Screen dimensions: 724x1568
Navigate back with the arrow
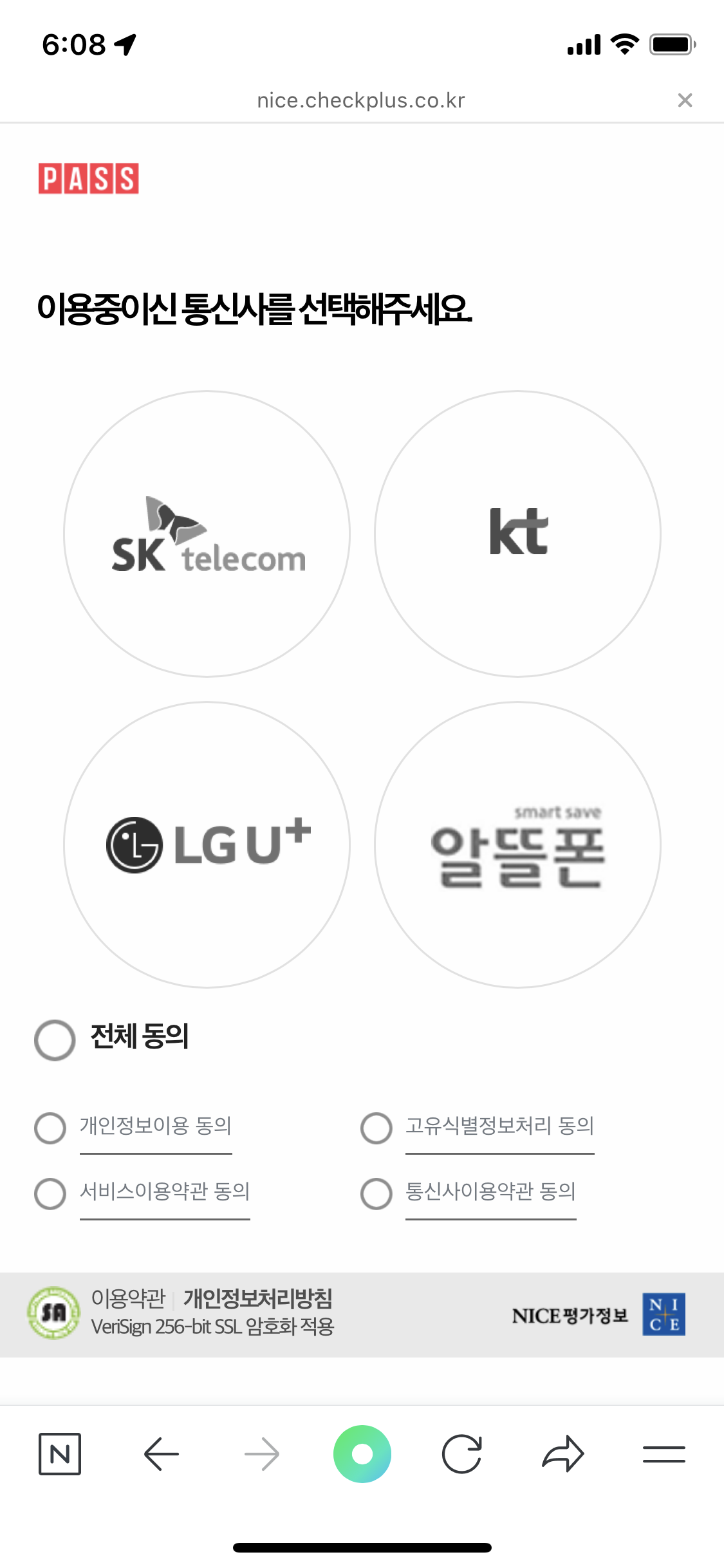161,1453
